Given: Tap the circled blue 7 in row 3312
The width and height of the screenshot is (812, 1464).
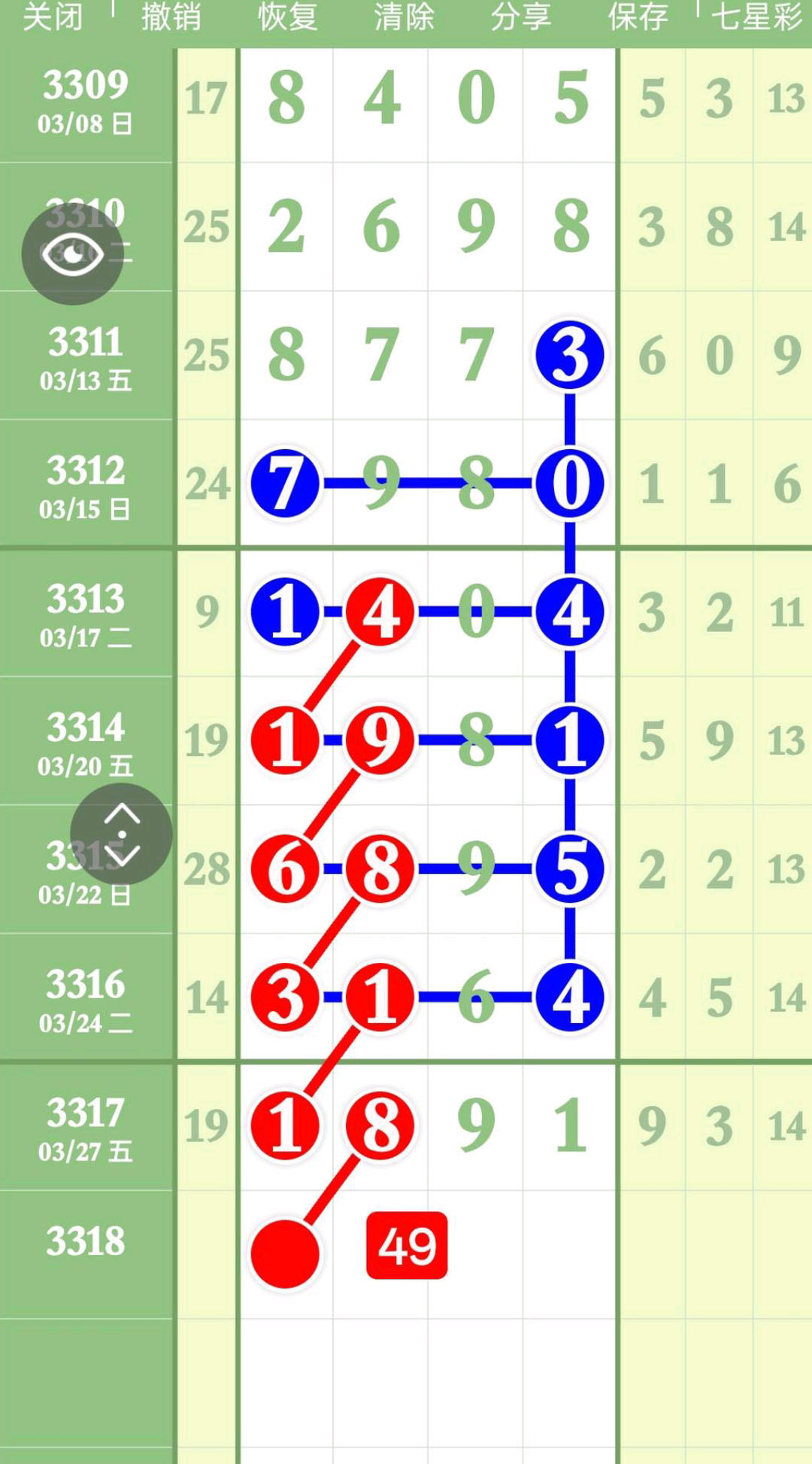Looking at the screenshot, I should tap(285, 484).
